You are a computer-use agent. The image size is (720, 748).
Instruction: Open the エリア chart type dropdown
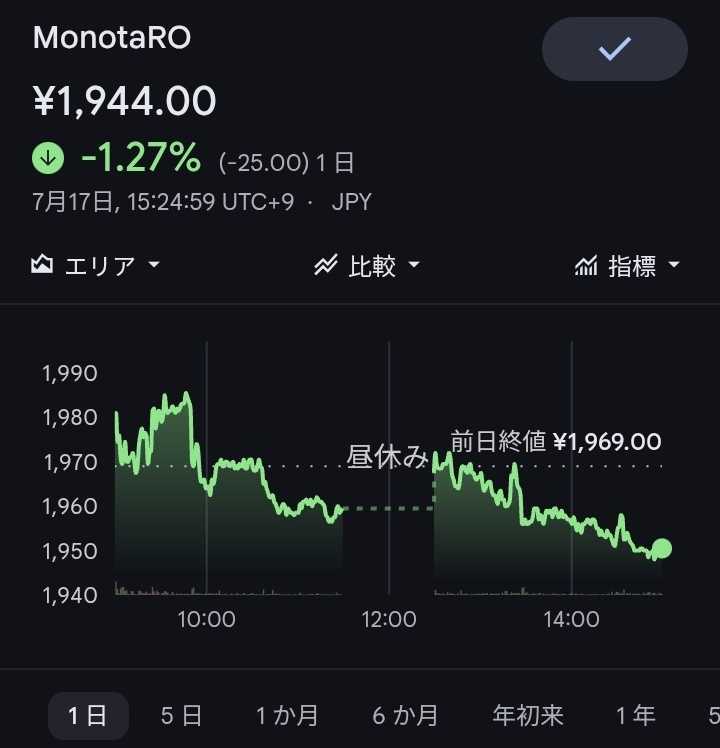pos(95,265)
